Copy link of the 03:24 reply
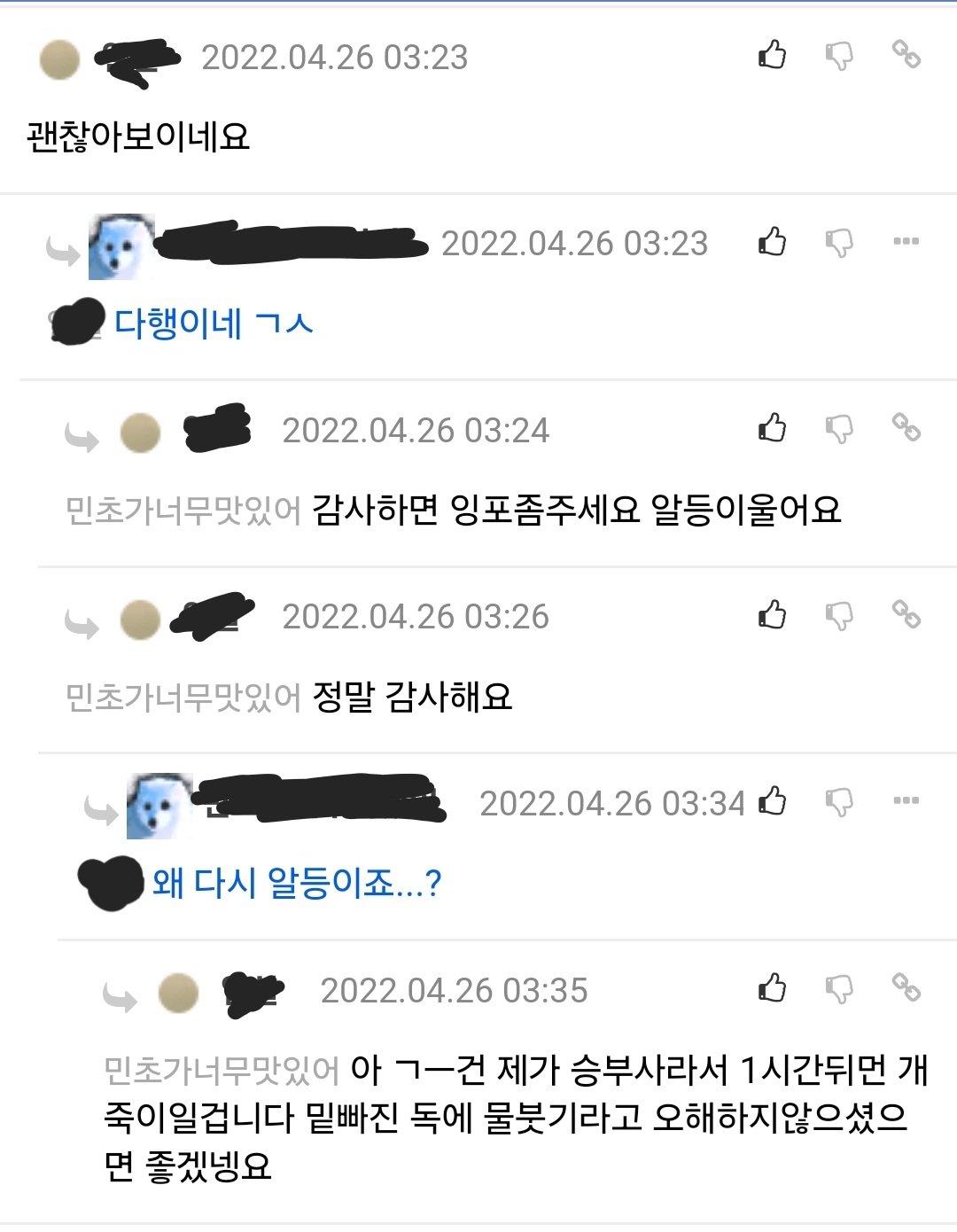957x1232 pixels. (x=906, y=428)
